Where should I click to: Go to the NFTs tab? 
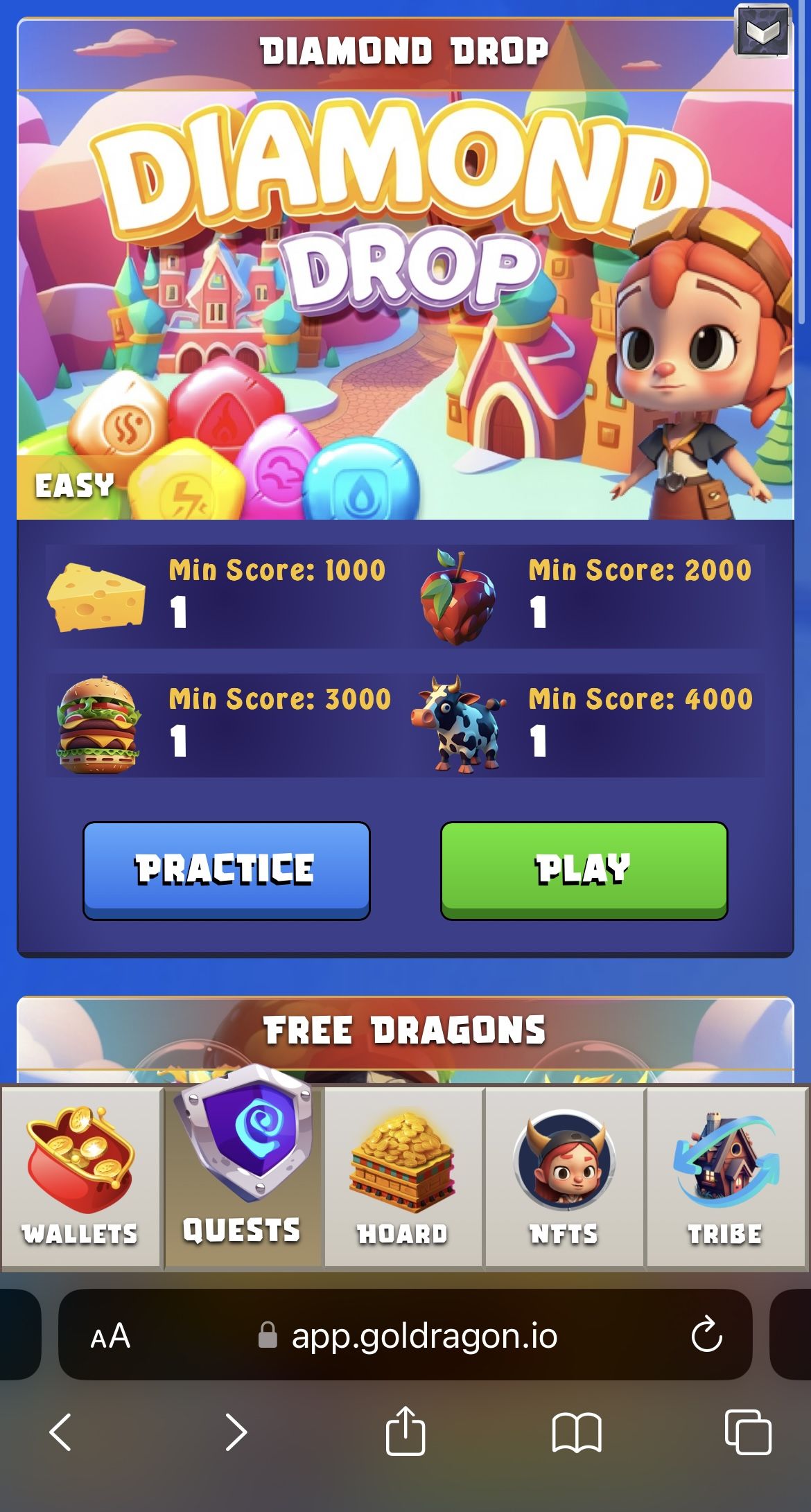[x=564, y=1177]
